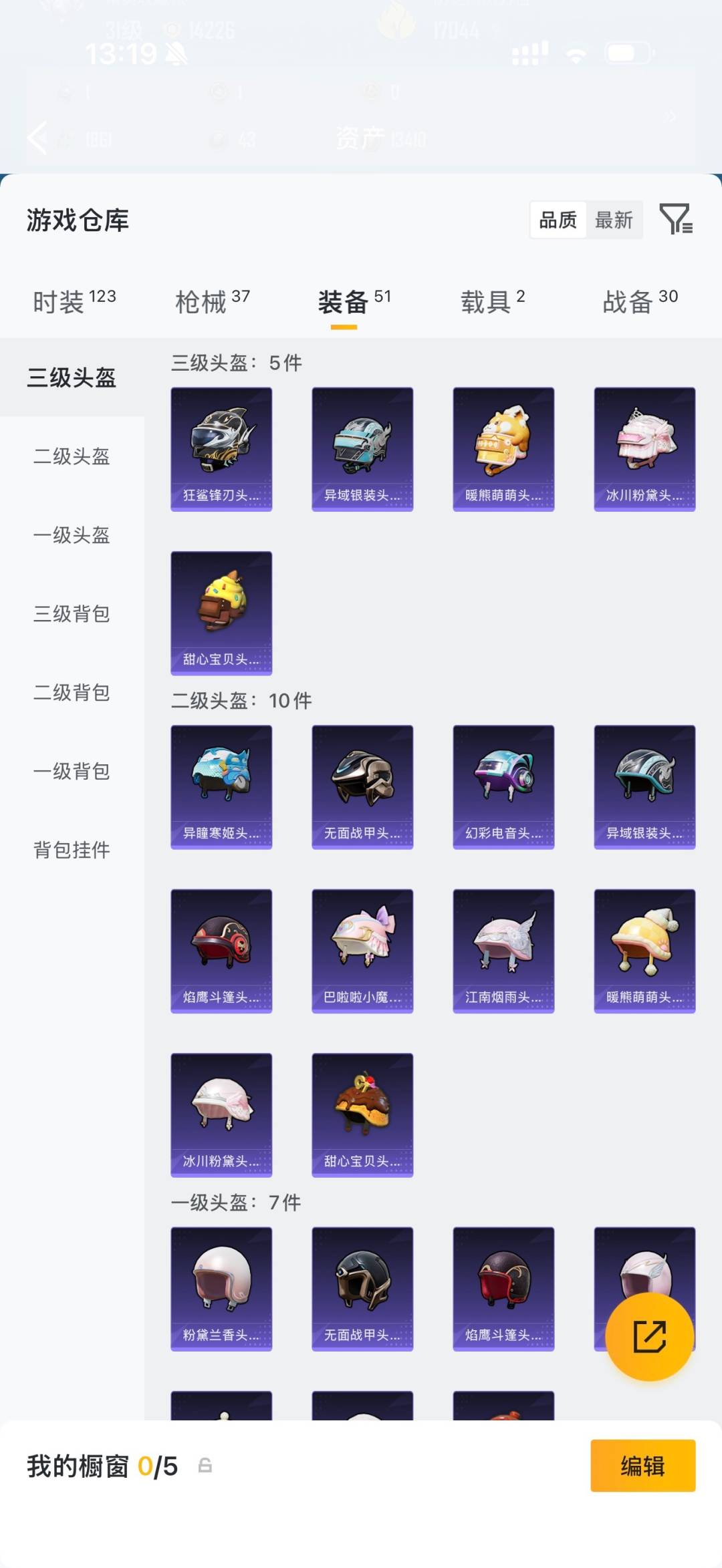Open the 江南烟雨 helmet thumbnail
This screenshot has height=1568, width=722.
tap(503, 951)
